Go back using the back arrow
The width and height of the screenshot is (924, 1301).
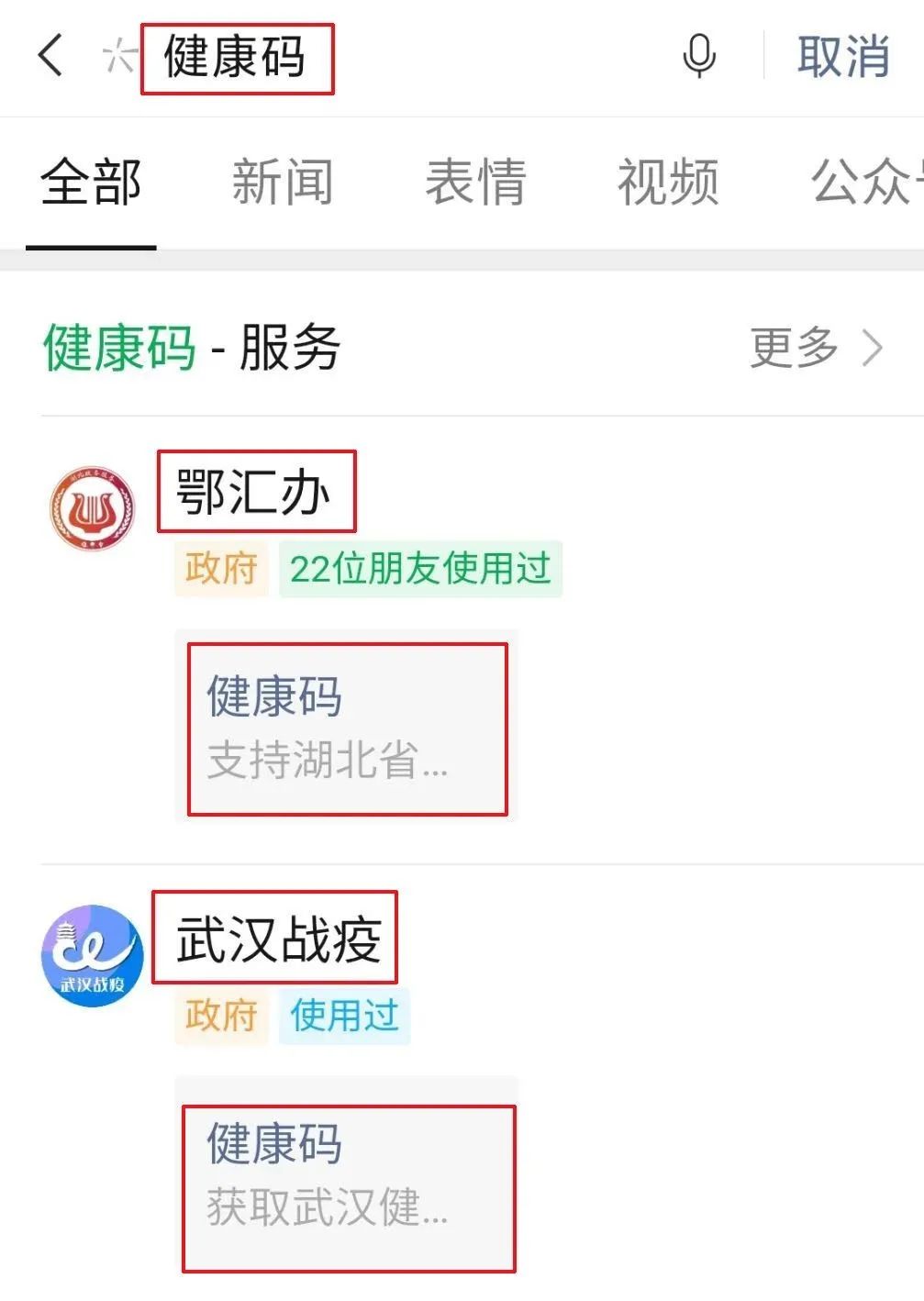click(51, 55)
